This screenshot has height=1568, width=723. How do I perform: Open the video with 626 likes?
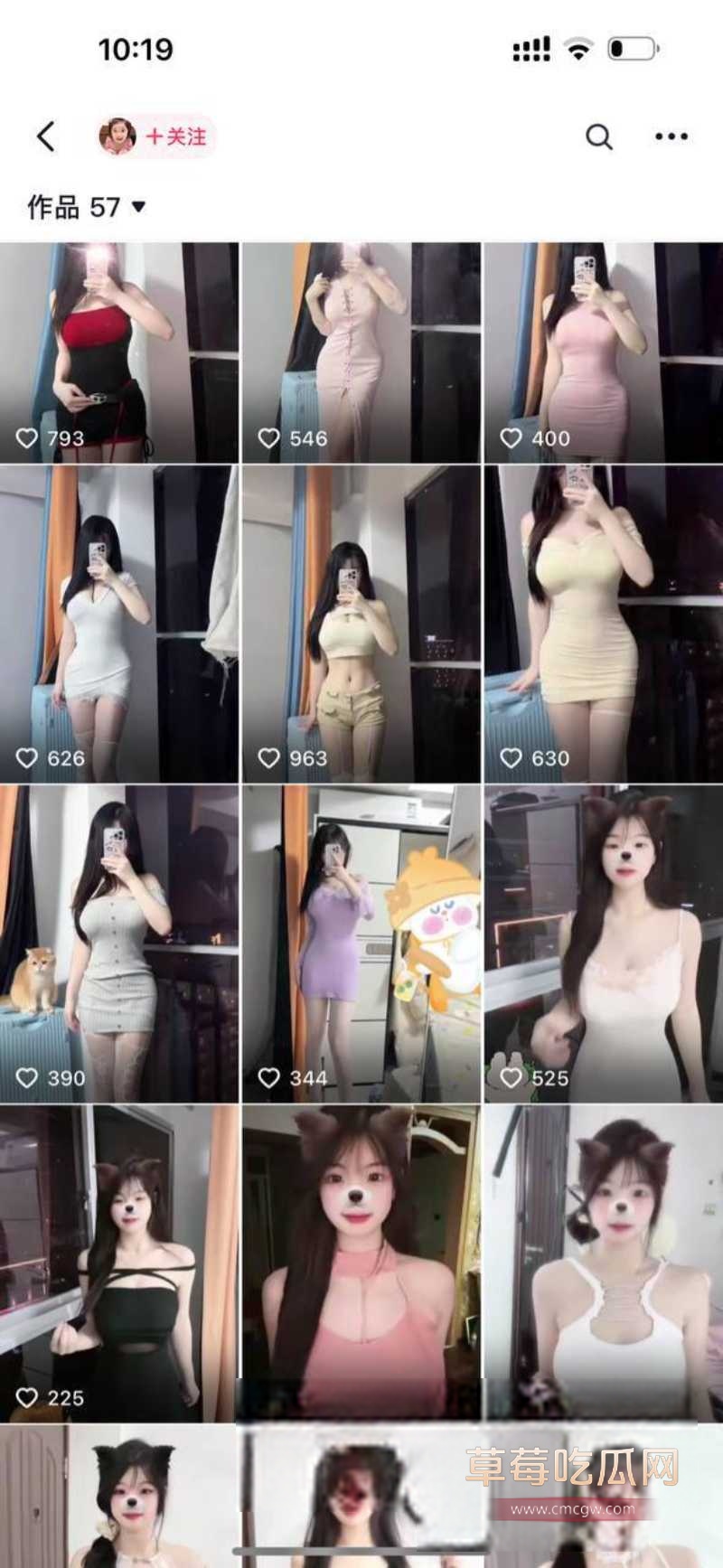coord(119,624)
